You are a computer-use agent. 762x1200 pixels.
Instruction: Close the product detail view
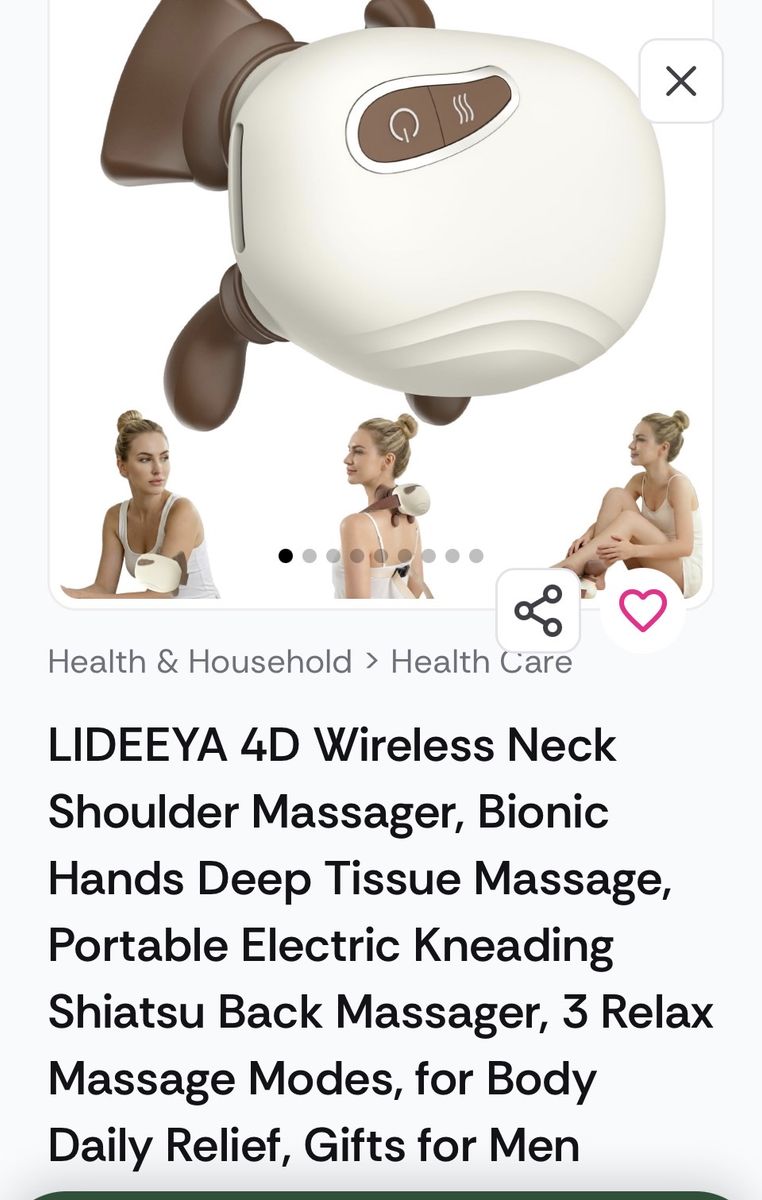681,81
